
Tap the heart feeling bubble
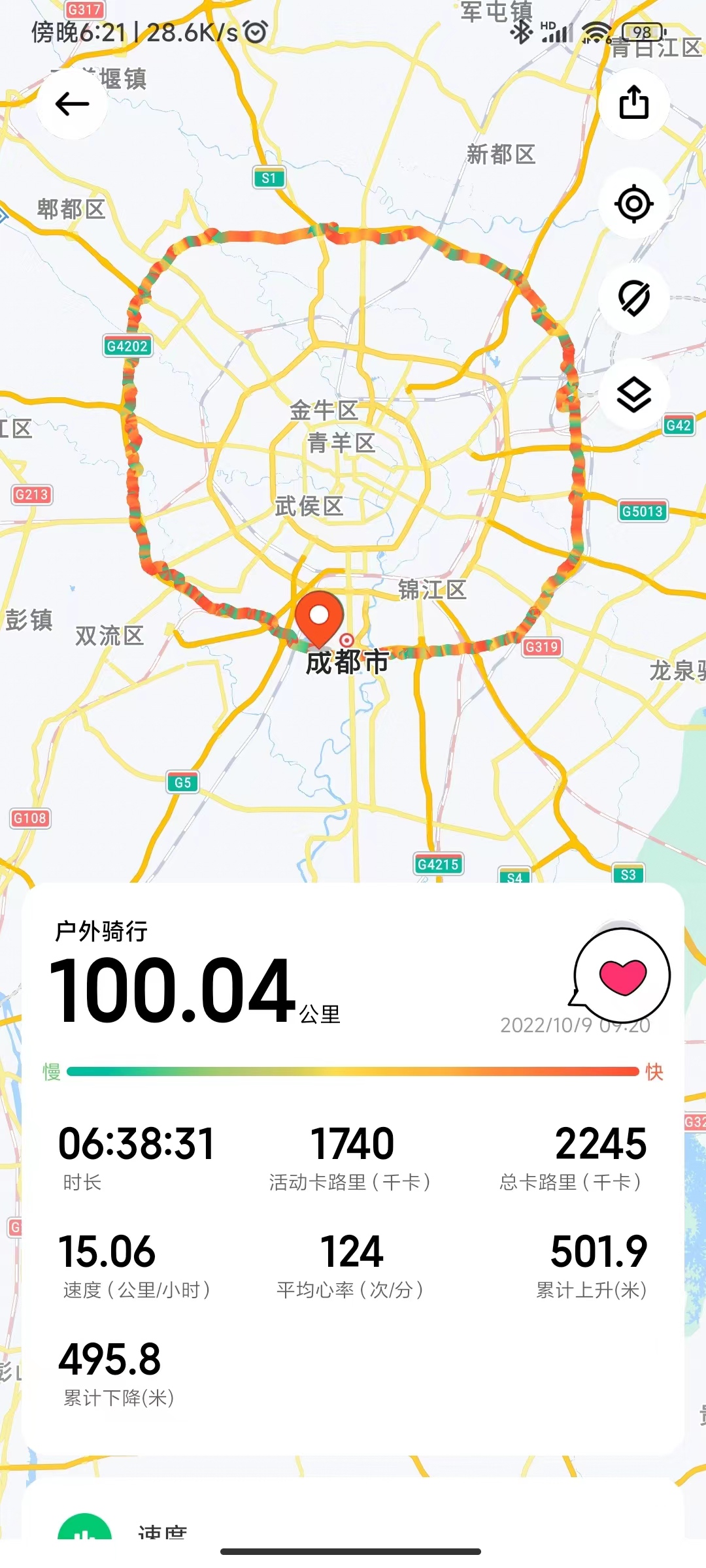click(x=622, y=976)
